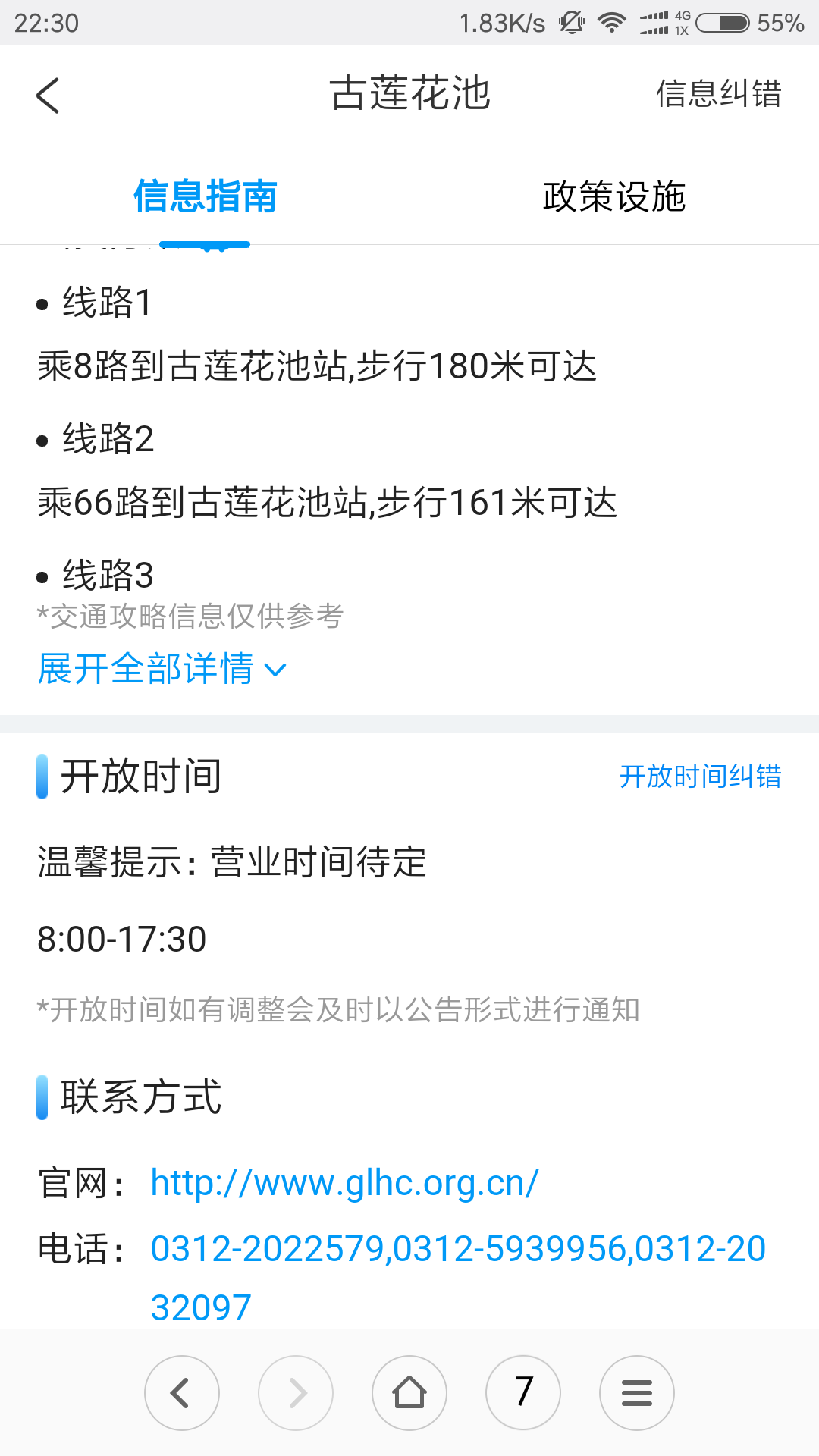
Task: Go to the browser home page
Action: coord(409,1393)
